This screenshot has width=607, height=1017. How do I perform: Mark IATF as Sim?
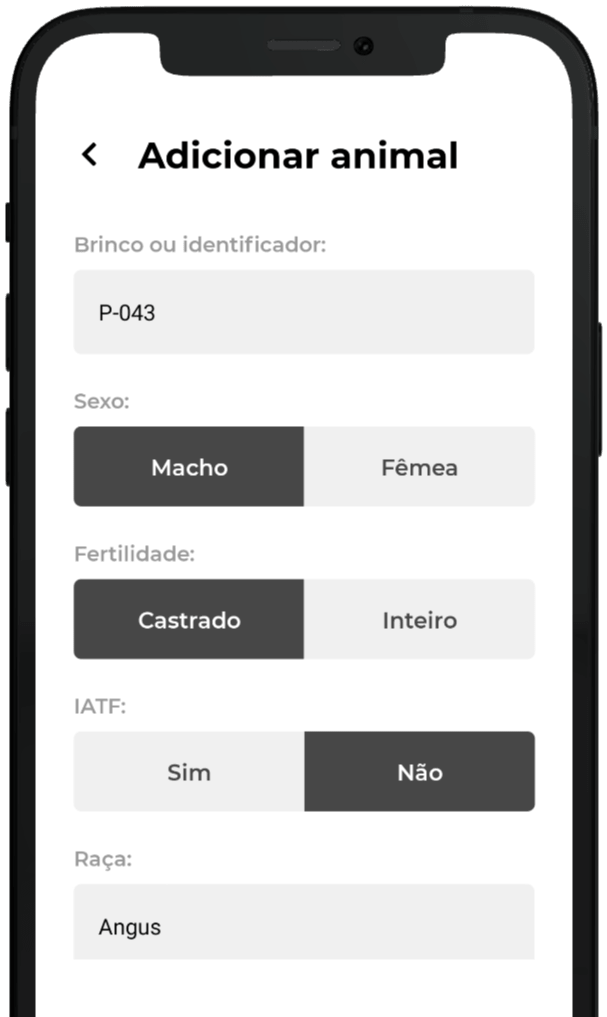(189, 772)
